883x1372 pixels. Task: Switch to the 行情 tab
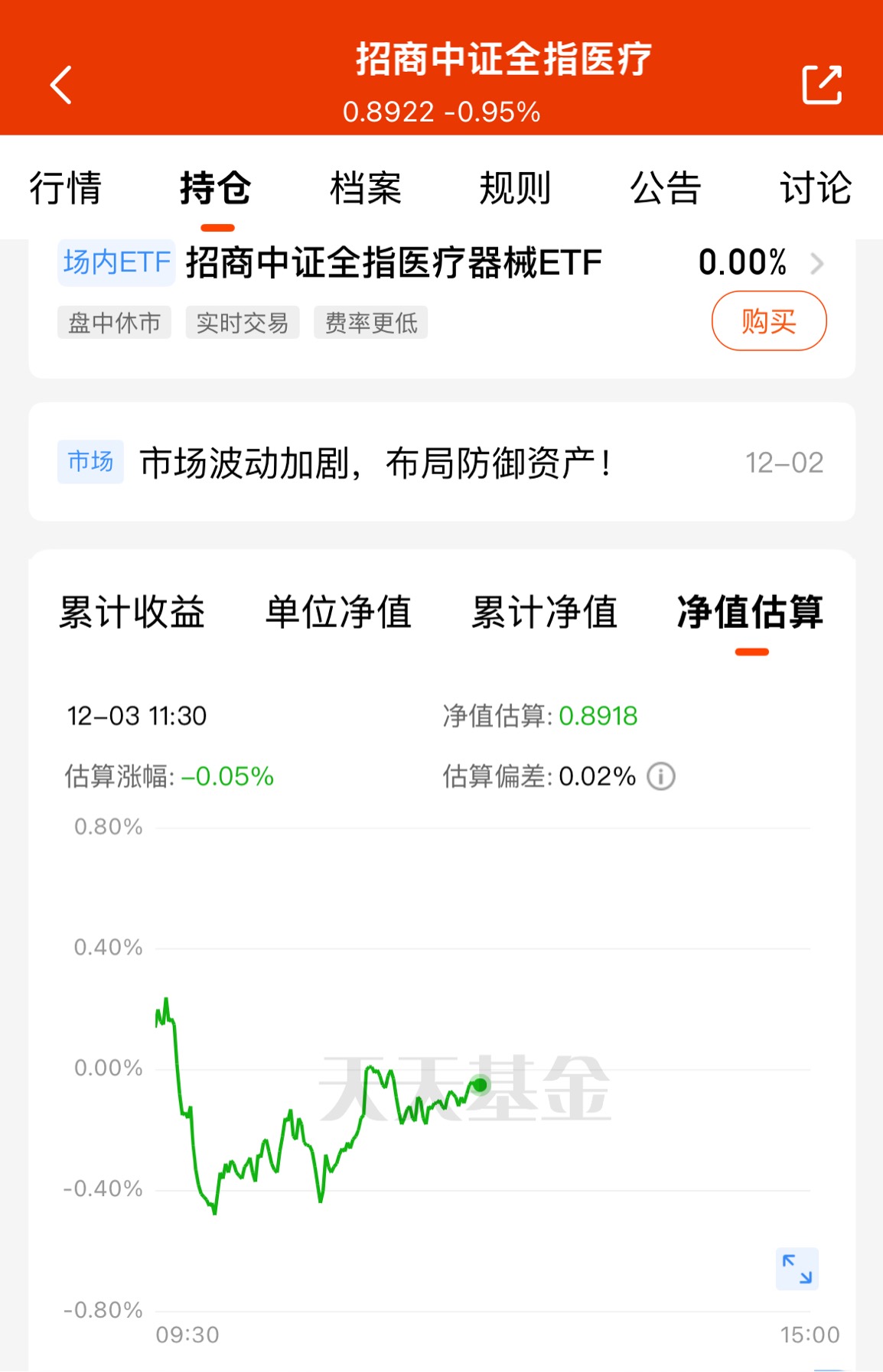coord(66,188)
